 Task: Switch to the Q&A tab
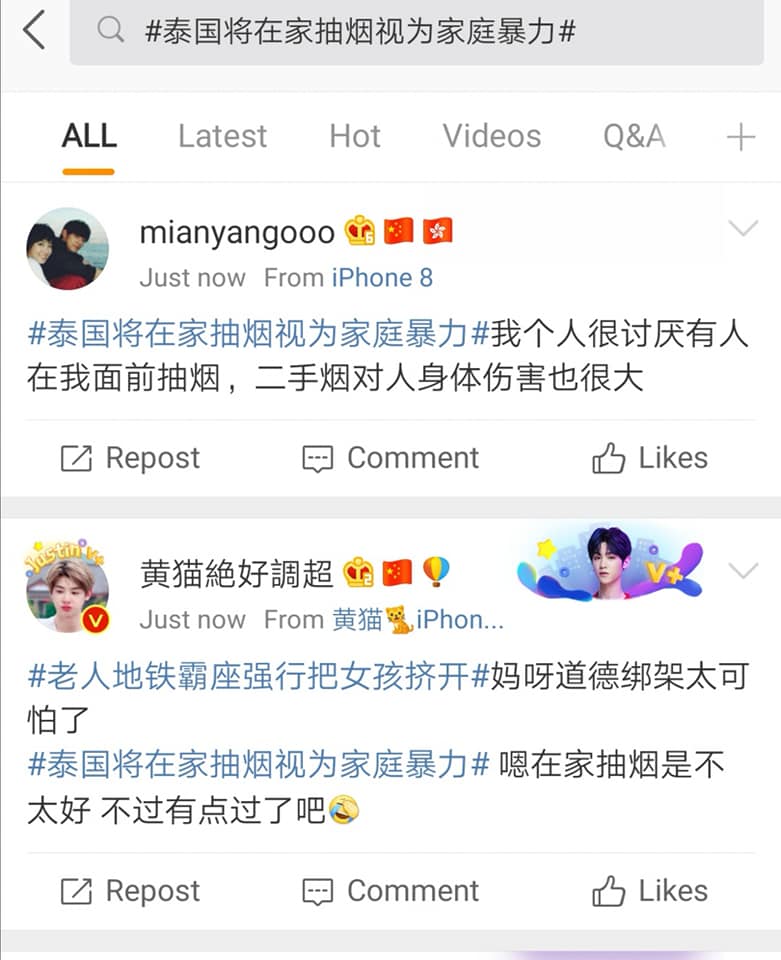633,136
